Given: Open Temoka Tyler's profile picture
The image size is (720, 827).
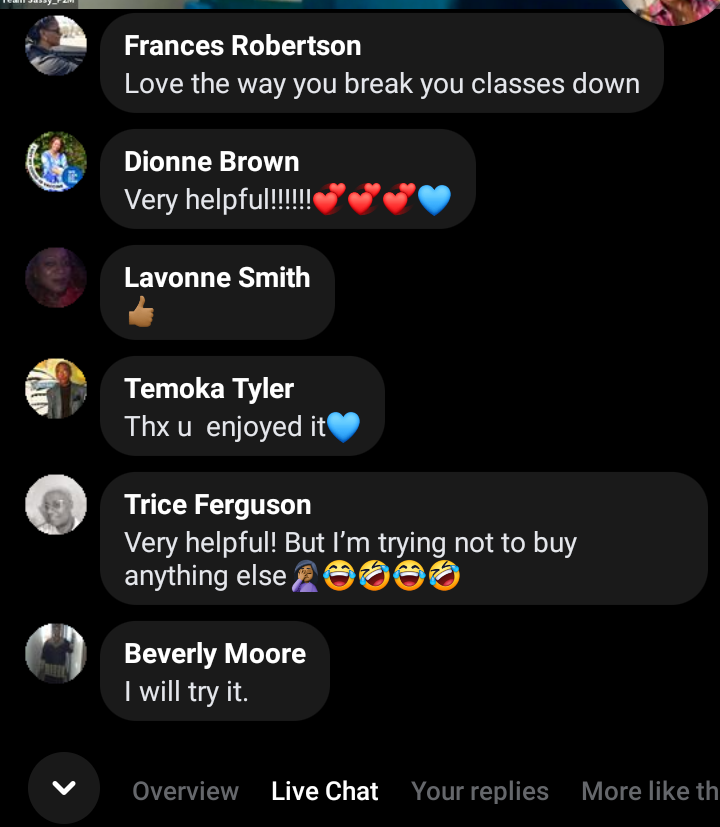Looking at the screenshot, I should [56, 389].
